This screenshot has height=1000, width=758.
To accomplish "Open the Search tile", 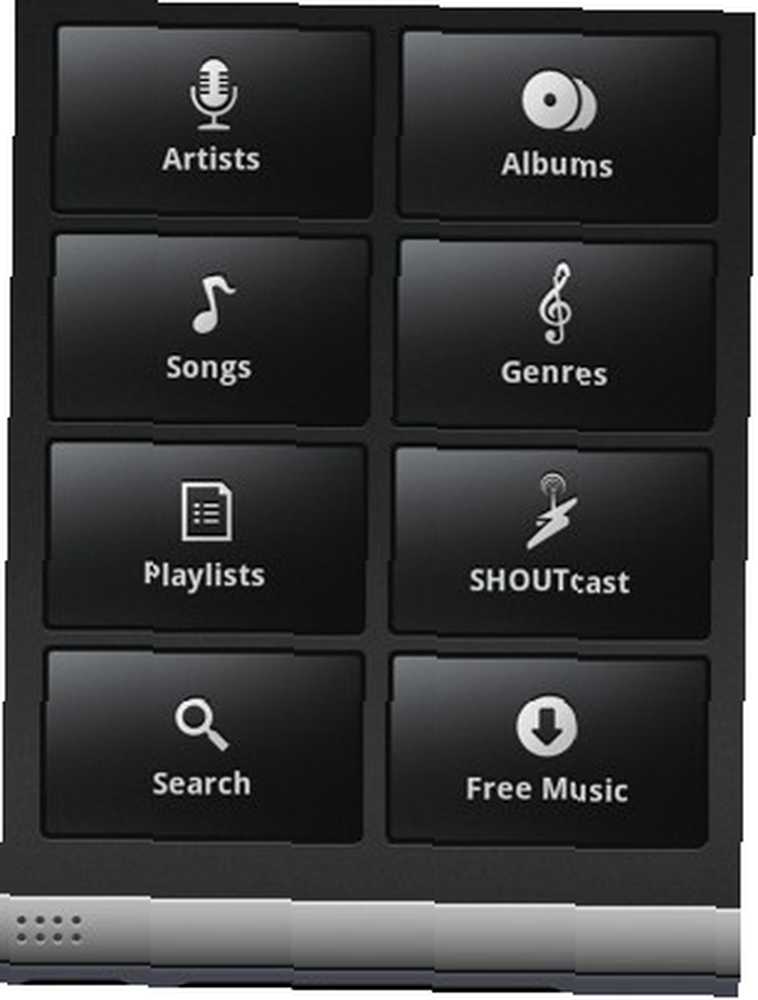I will 202,746.
